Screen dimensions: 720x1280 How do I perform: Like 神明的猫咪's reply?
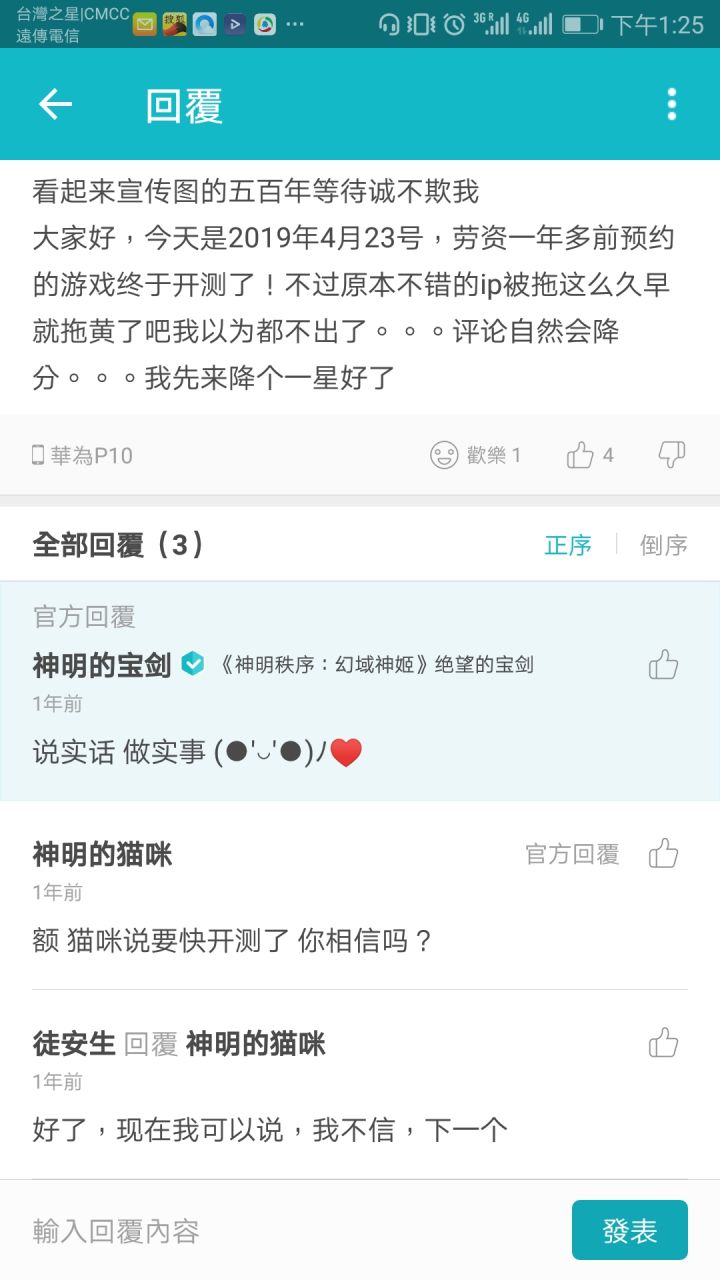point(664,853)
